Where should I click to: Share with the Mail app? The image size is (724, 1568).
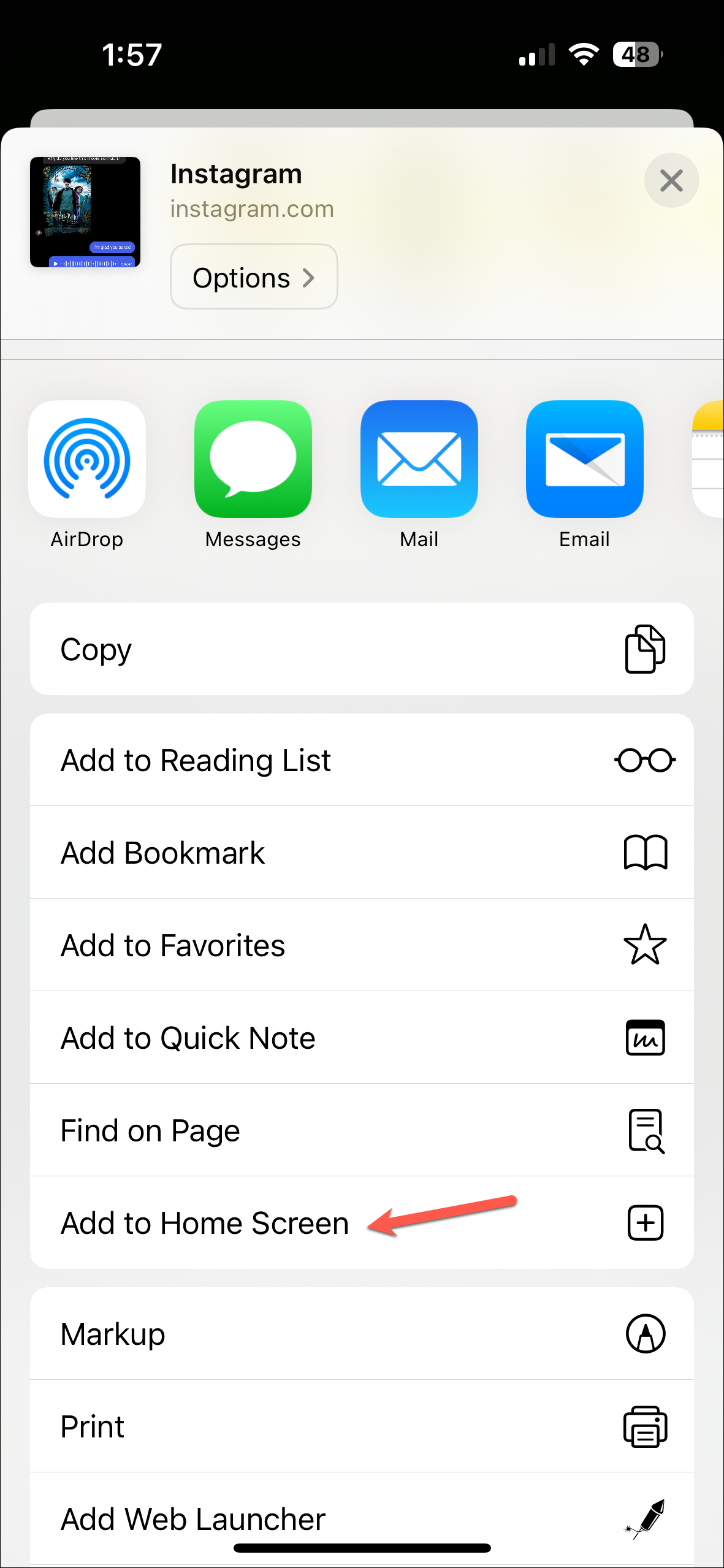[x=419, y=460]
